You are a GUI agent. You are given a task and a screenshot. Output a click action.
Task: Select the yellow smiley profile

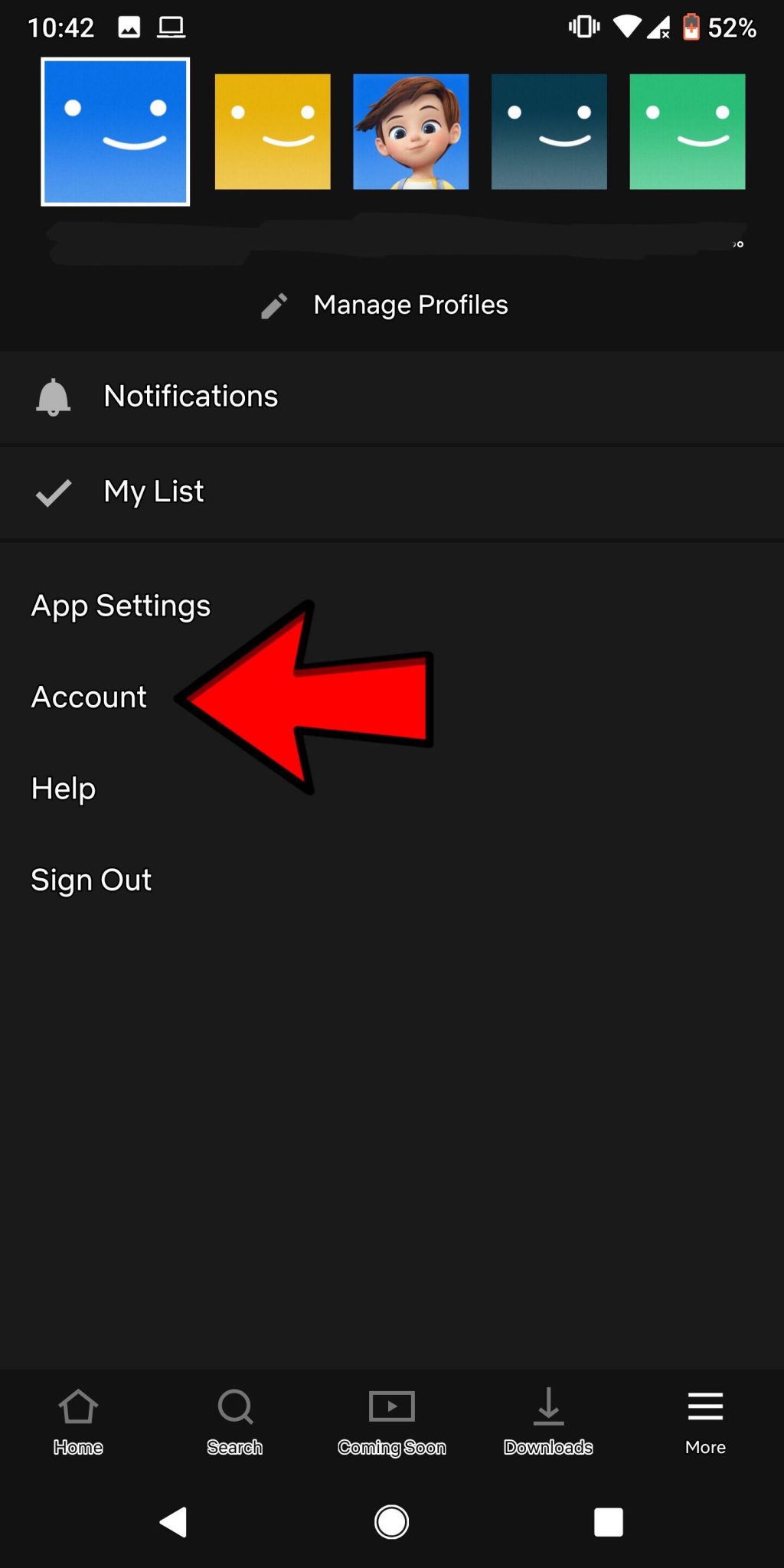point(273,132)
